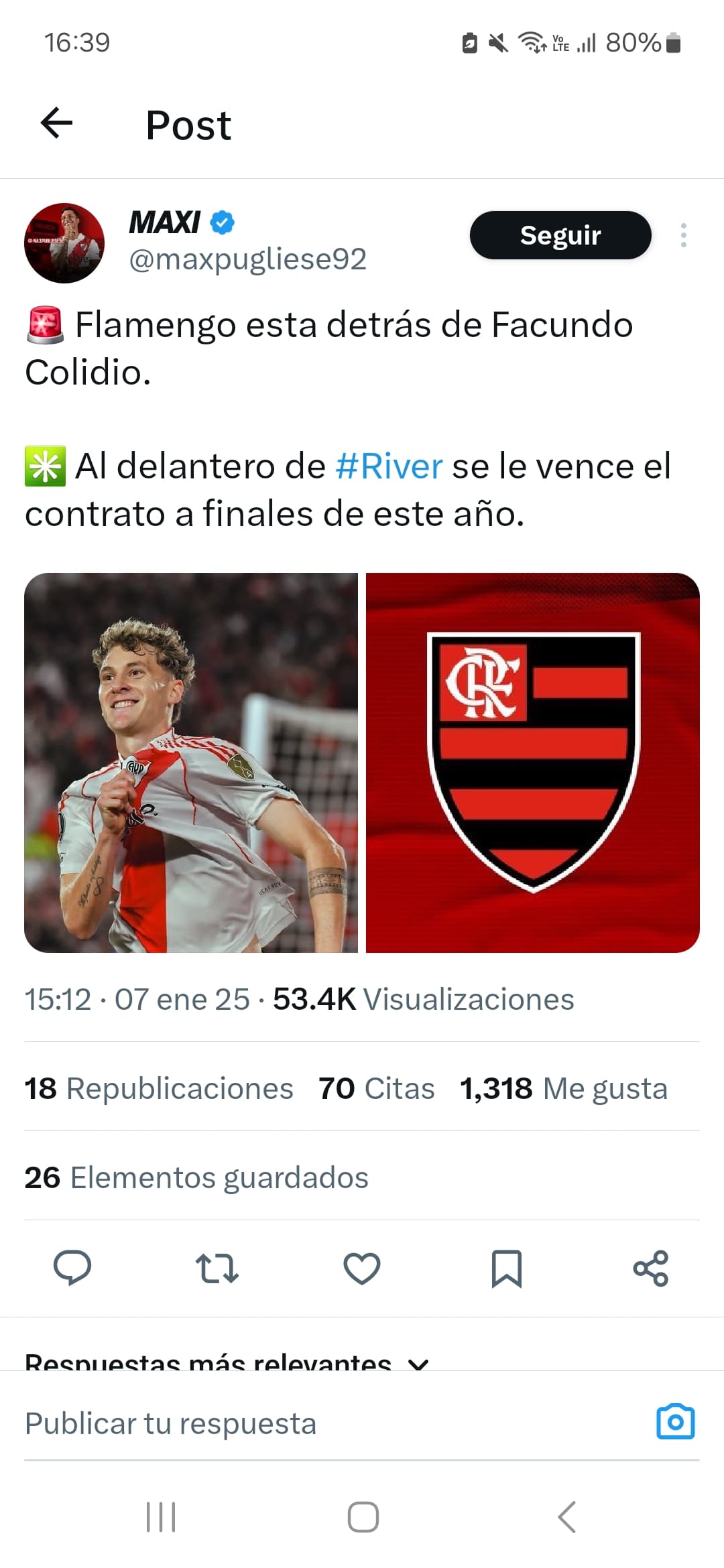
Task: Open MAXI's profile picture
Action: tap(64, 243)
